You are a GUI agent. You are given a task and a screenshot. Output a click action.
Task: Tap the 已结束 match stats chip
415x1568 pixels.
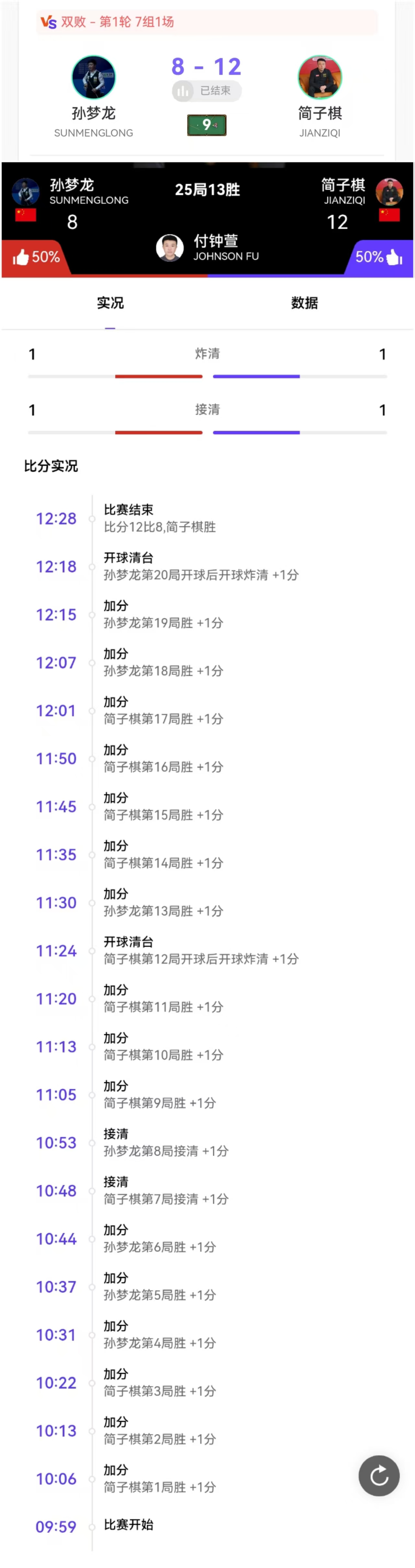207,91
